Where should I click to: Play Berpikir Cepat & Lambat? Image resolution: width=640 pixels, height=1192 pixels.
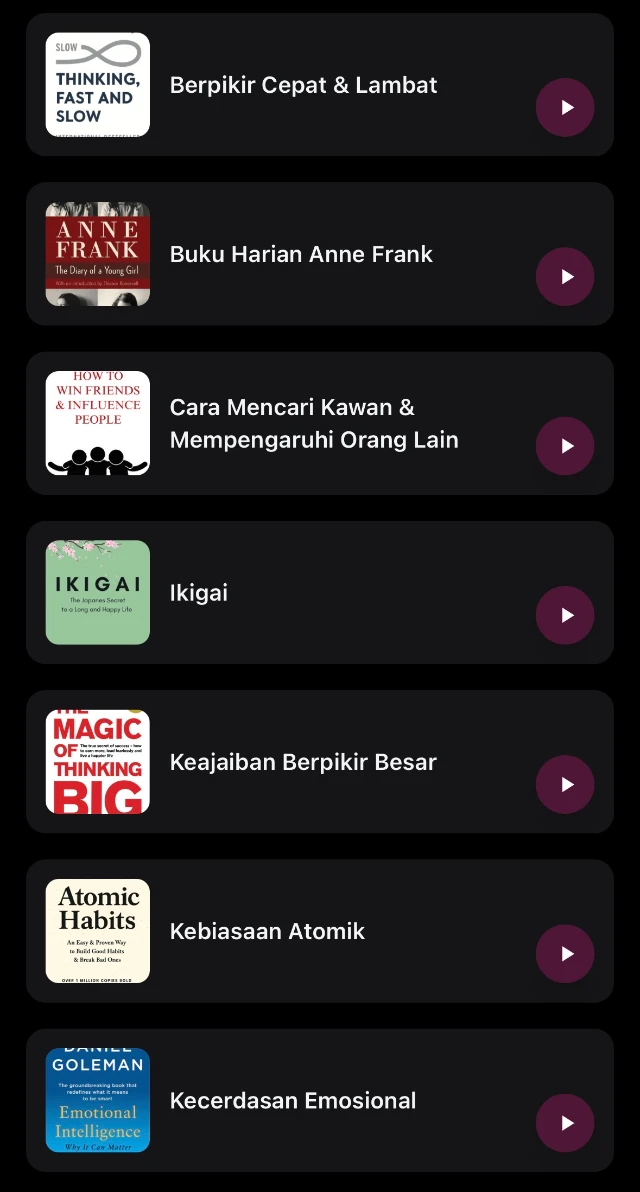[x=565, y=107]
